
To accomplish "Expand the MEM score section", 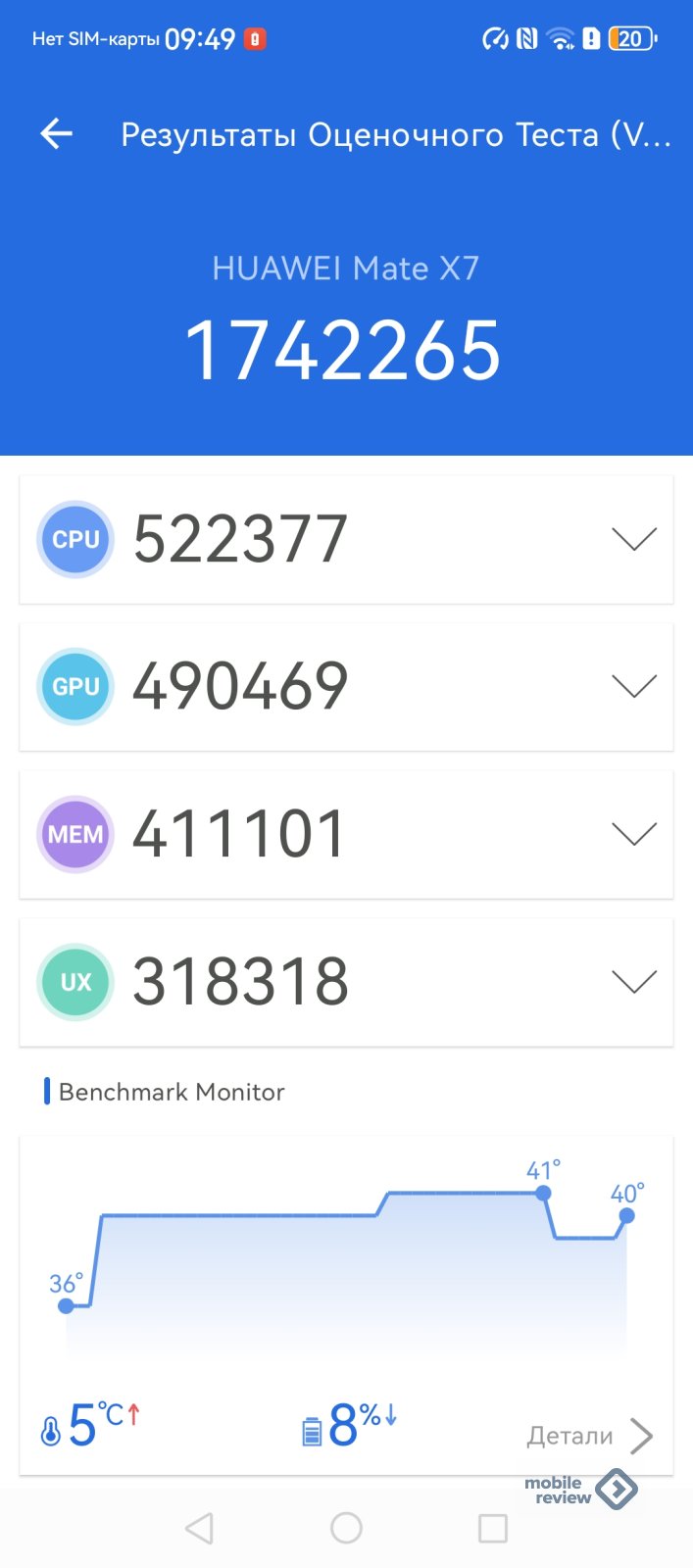I will click(633, 834).
